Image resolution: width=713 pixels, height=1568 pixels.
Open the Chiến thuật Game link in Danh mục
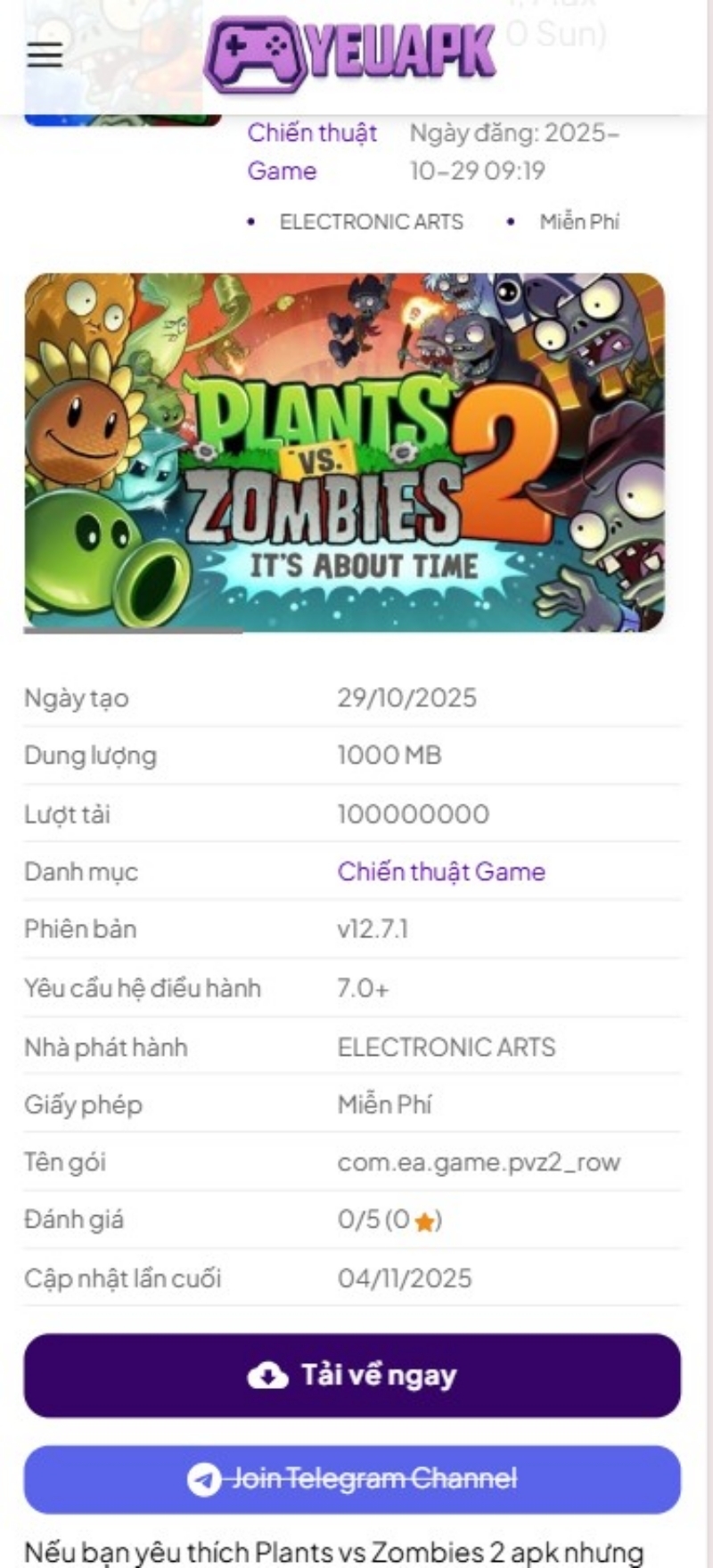click(x=441, y=871)
